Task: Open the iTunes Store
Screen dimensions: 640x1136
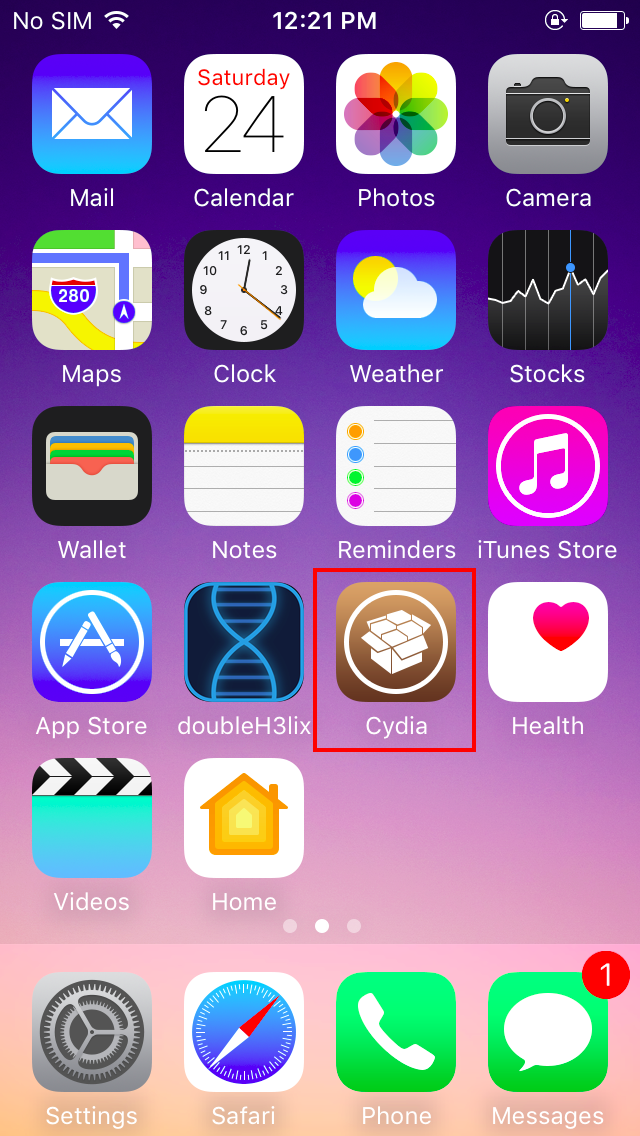Action: click(548, 466)
